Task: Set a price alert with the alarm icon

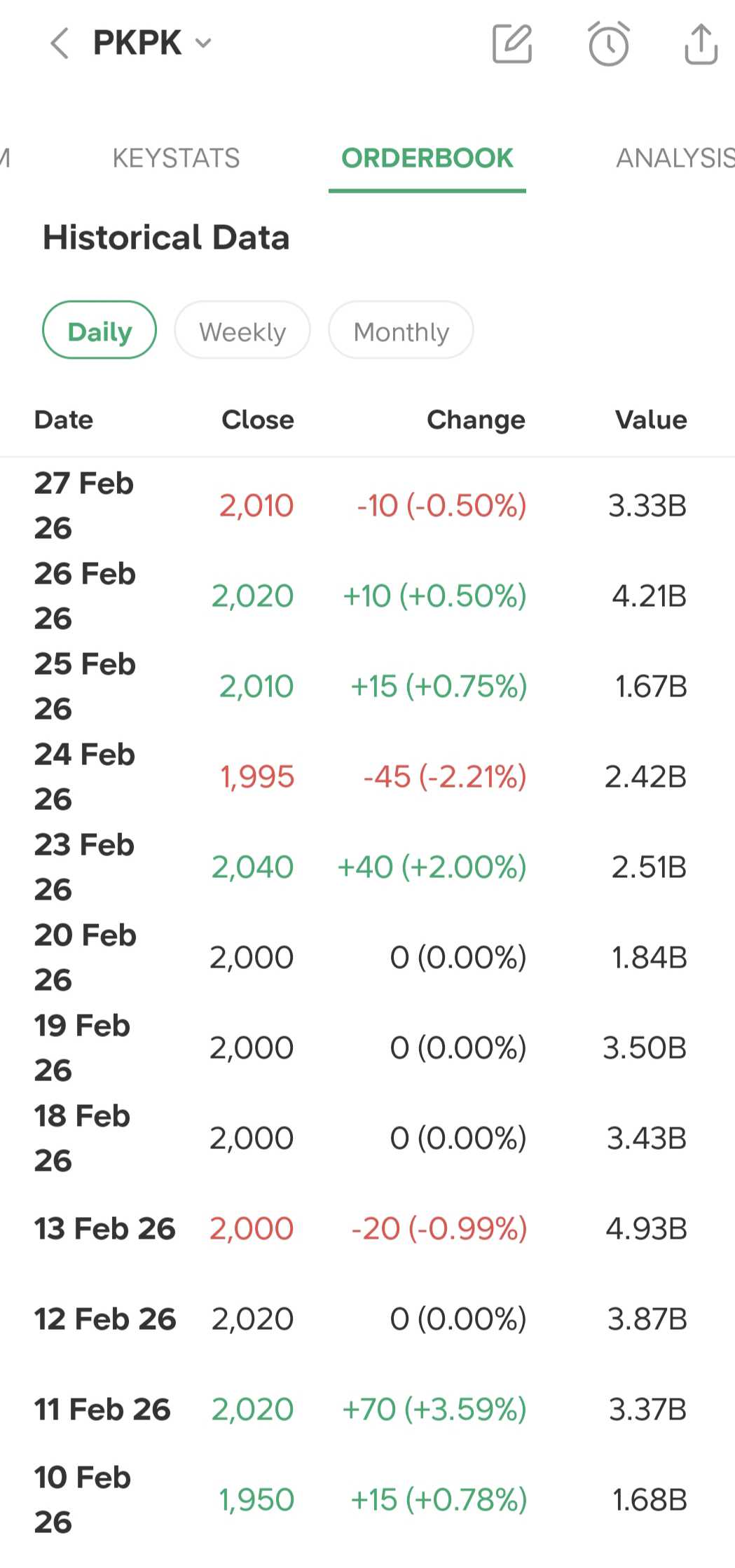Action: pyautogui.click(x=608, y=44)
